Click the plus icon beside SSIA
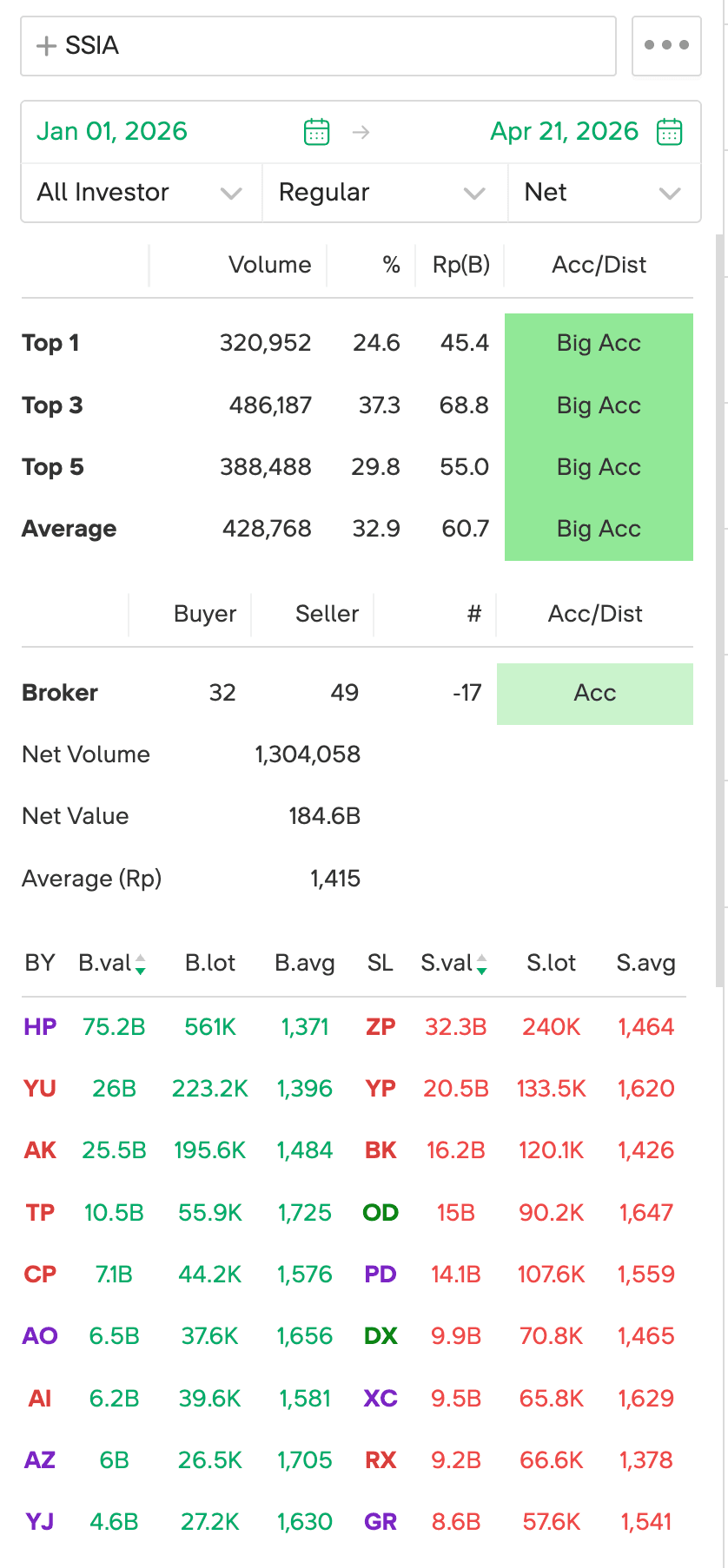This screenshot has height=1568, width=728. coord(43,45)
